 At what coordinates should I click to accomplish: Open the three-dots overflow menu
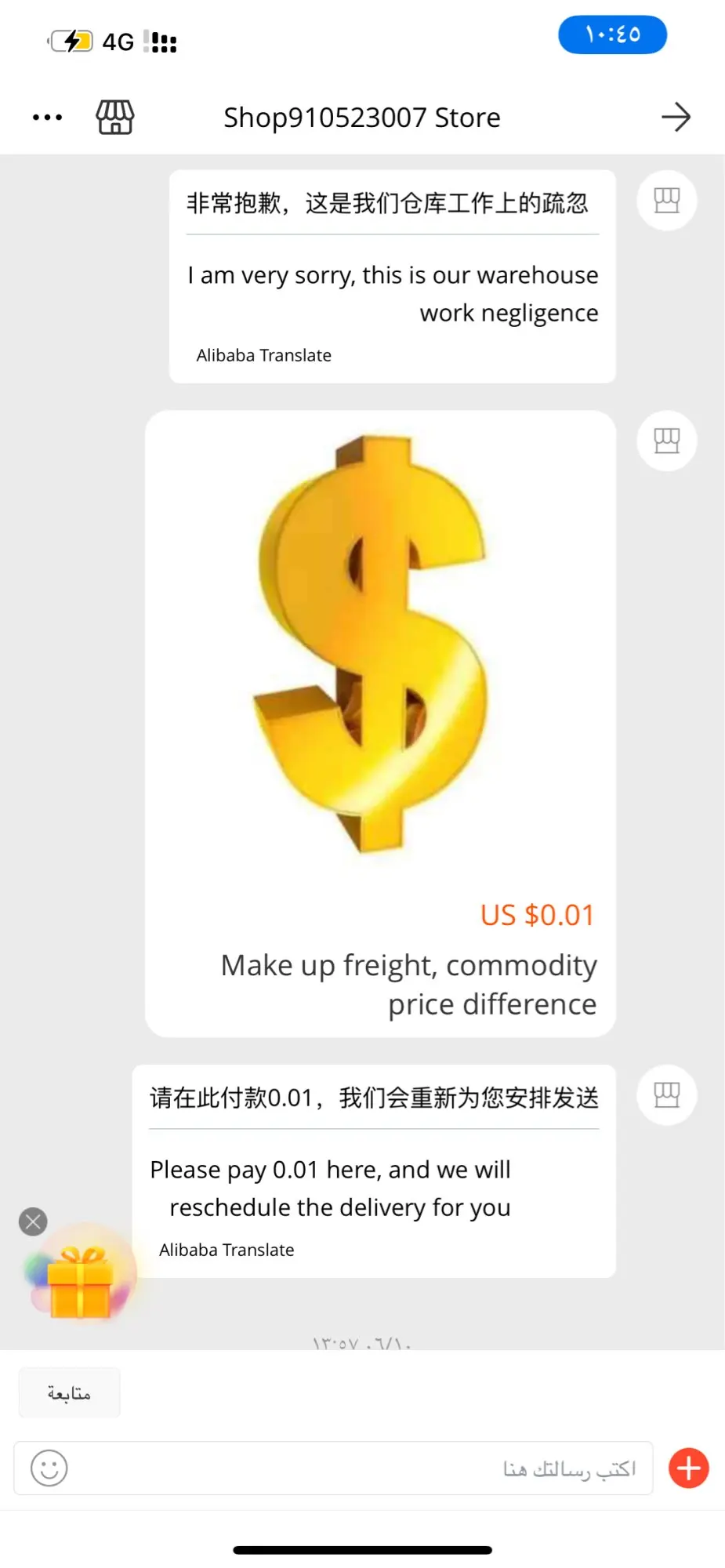point(47,118)
